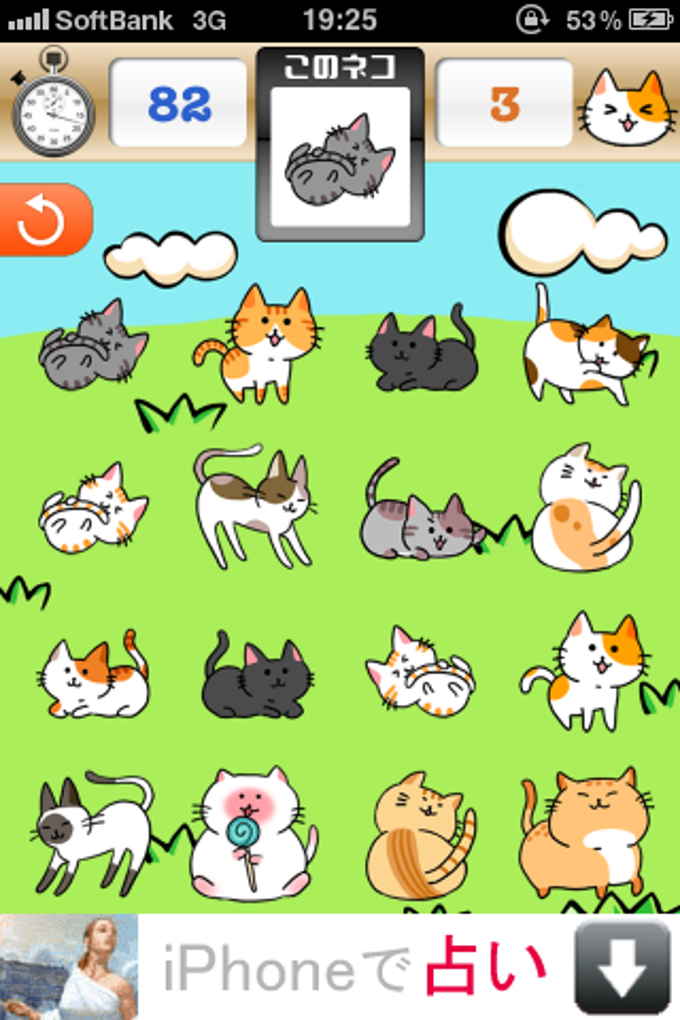Open the iPhoneで占い ad download arrow

coord(623,968)
